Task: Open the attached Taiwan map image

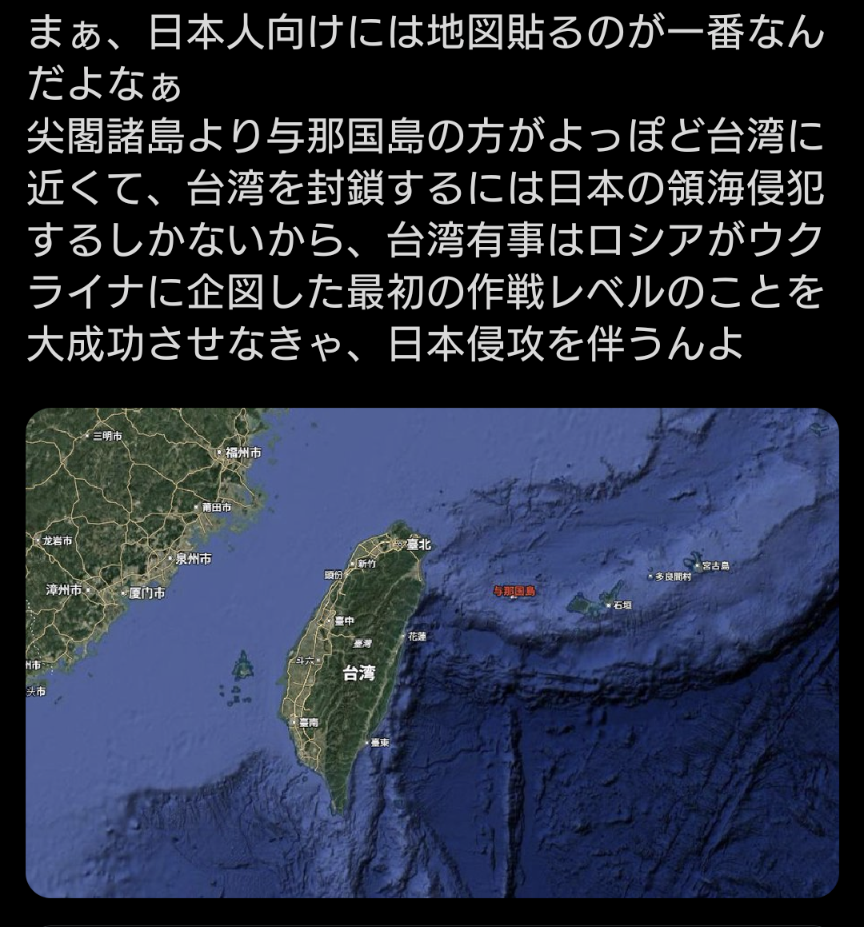Action: tap(432, 652)
